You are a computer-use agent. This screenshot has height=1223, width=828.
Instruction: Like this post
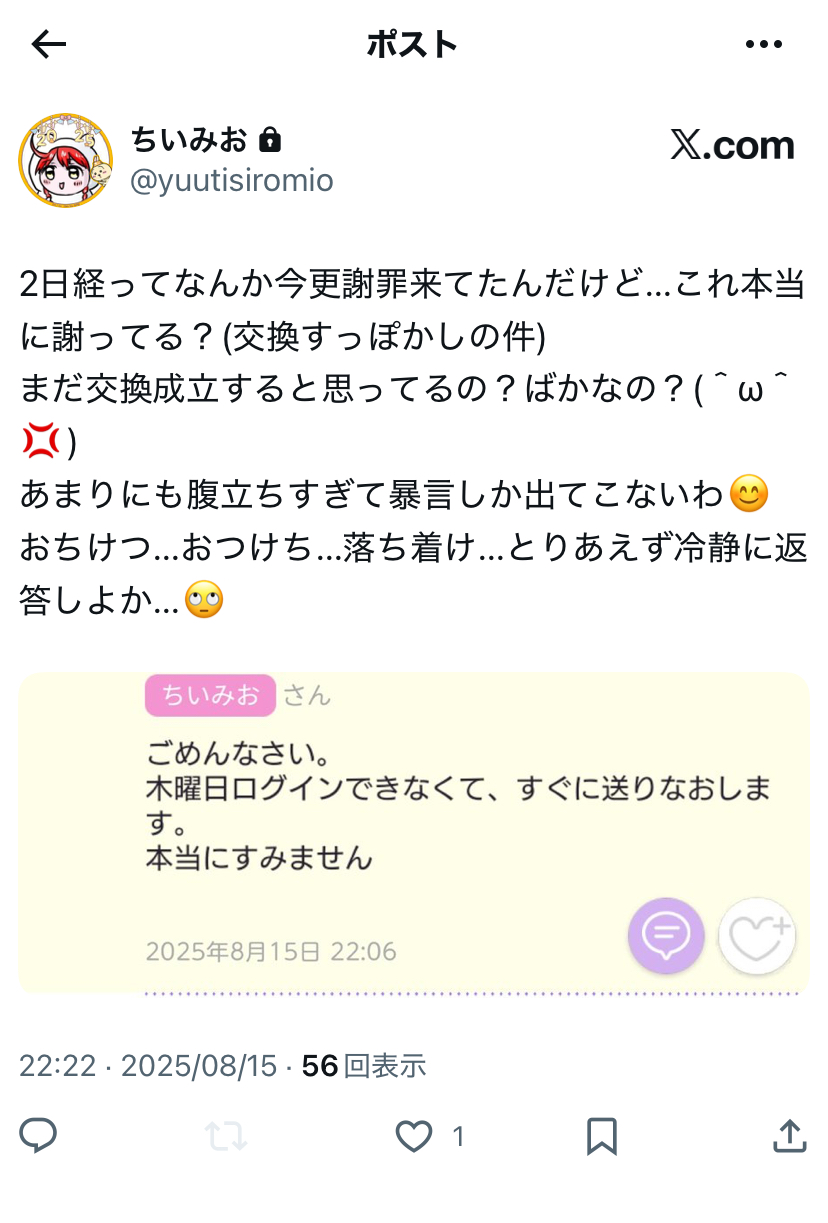click(x=414, y=1136)
